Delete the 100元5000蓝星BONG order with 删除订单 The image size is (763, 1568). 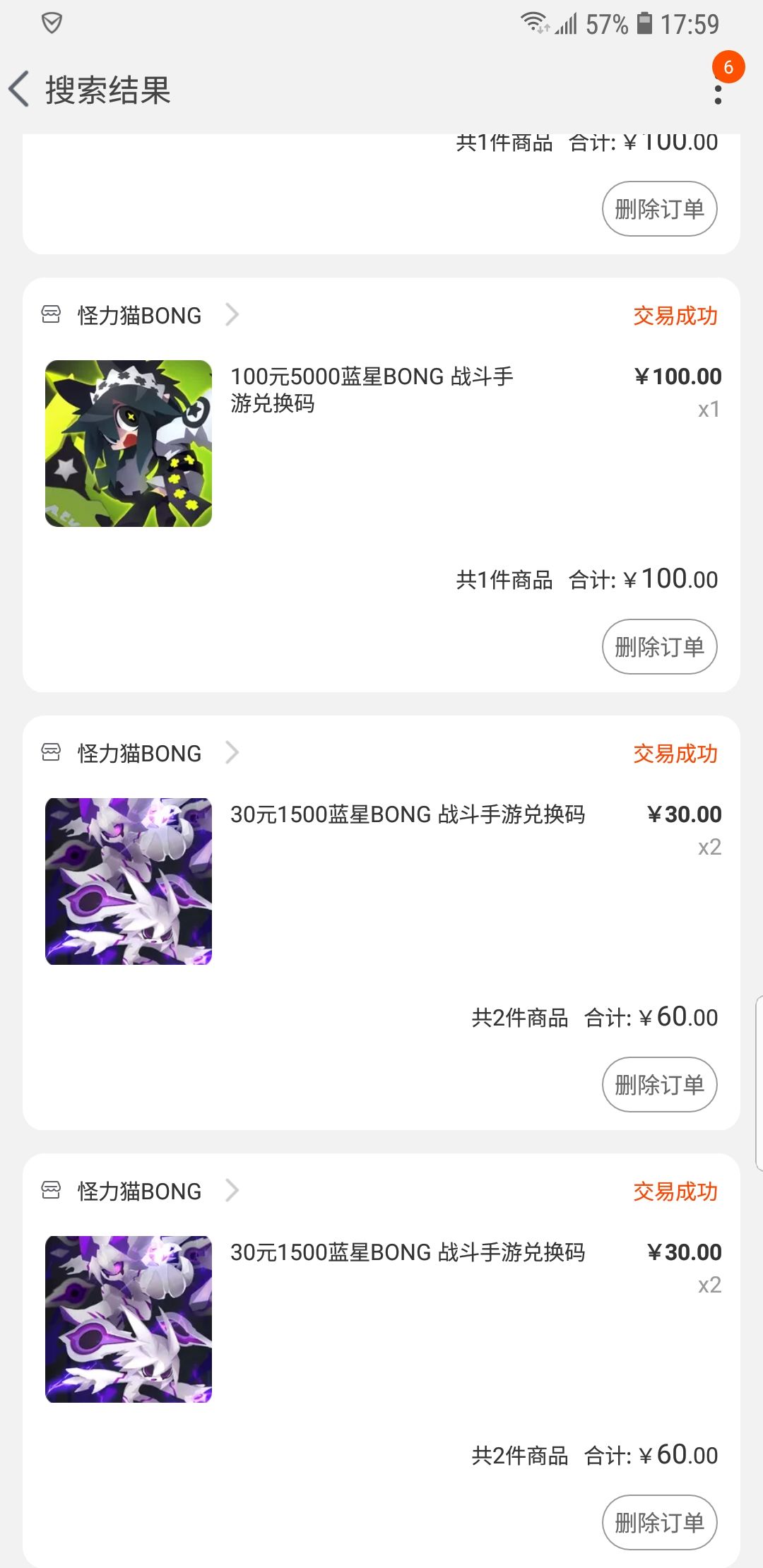pyautogui.click(x=659, y=646)
